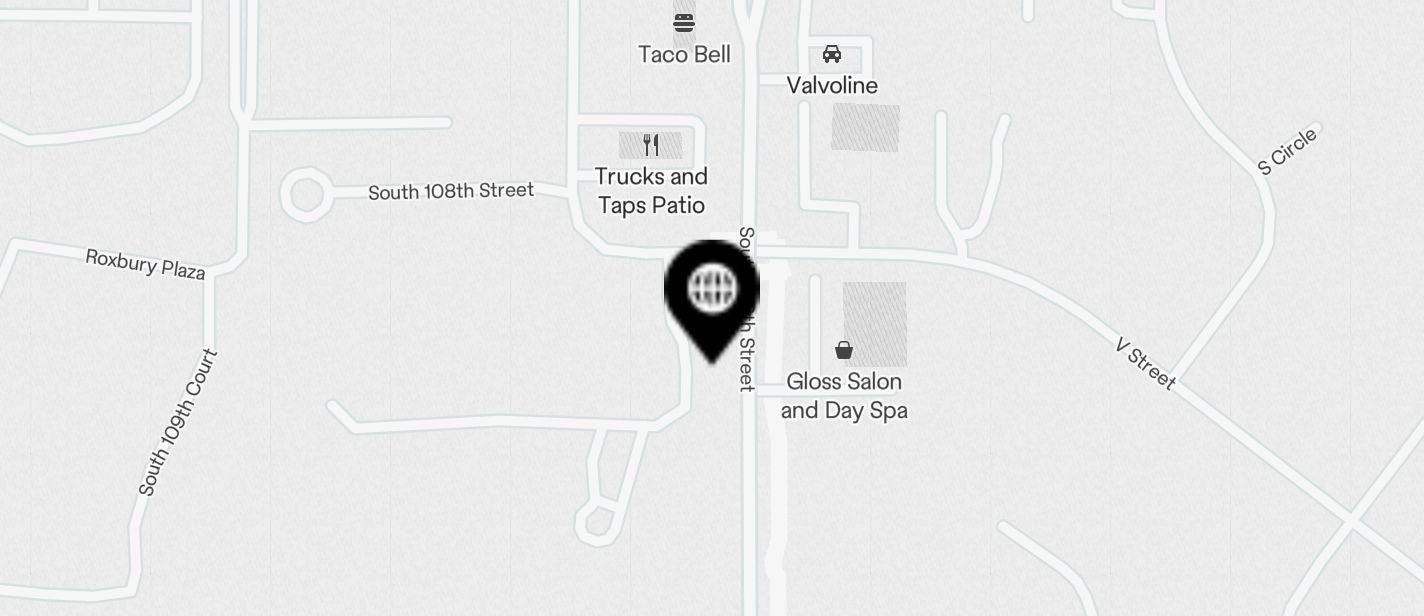The image size is (1424, 616).
Task: Select Trucks and Taps Patio on map
Action: (651, 146)
